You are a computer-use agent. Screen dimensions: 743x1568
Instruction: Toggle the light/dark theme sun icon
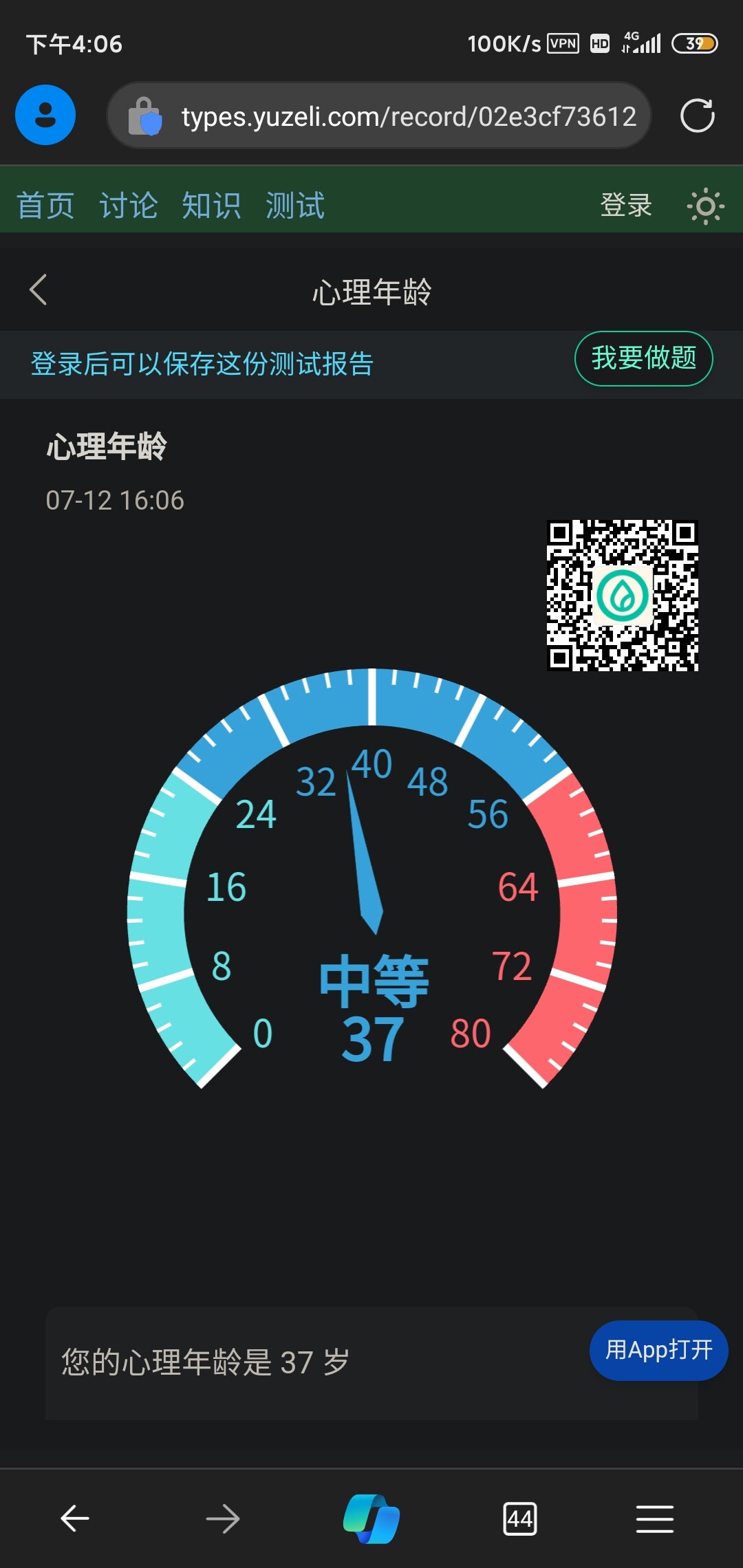point(705,206)
